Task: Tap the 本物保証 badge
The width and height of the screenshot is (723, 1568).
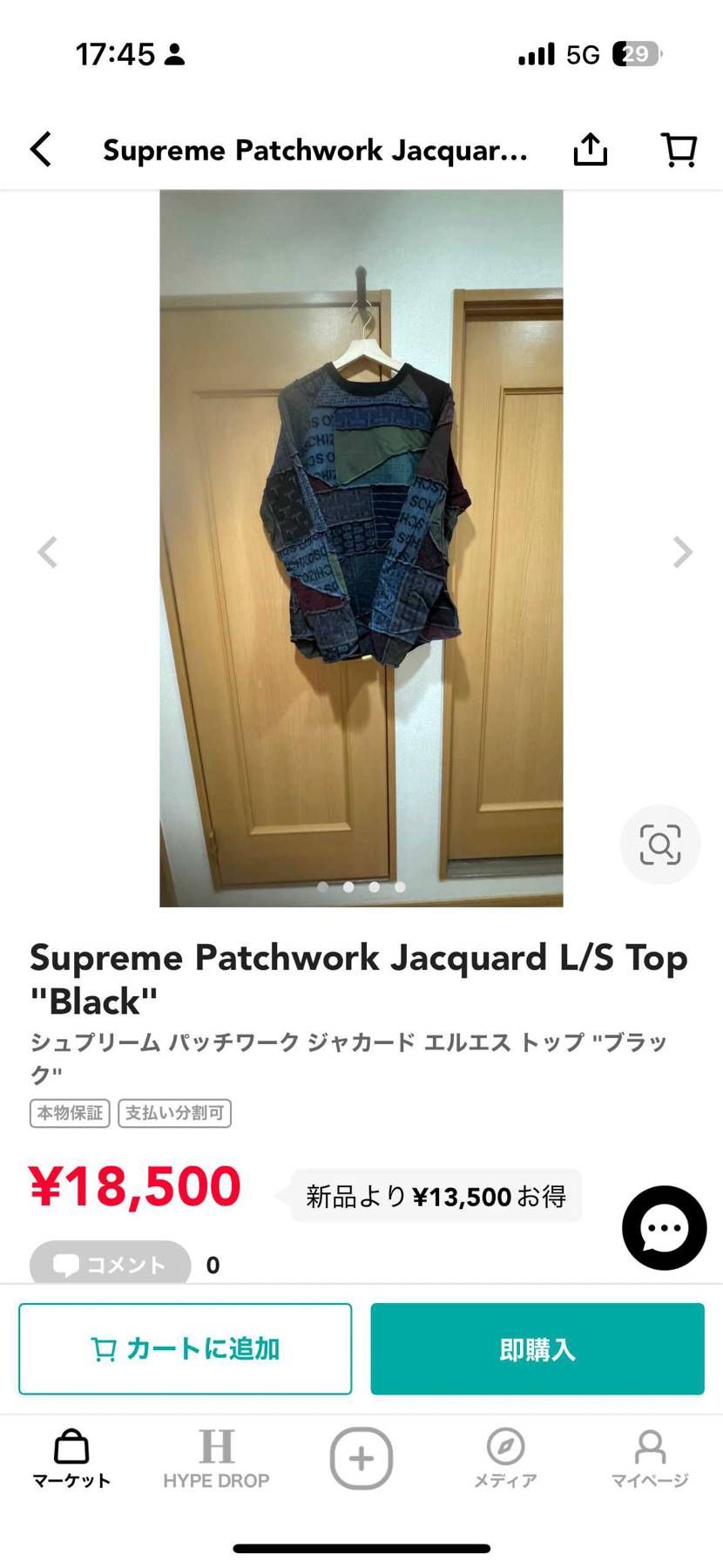Action: 69,1113
